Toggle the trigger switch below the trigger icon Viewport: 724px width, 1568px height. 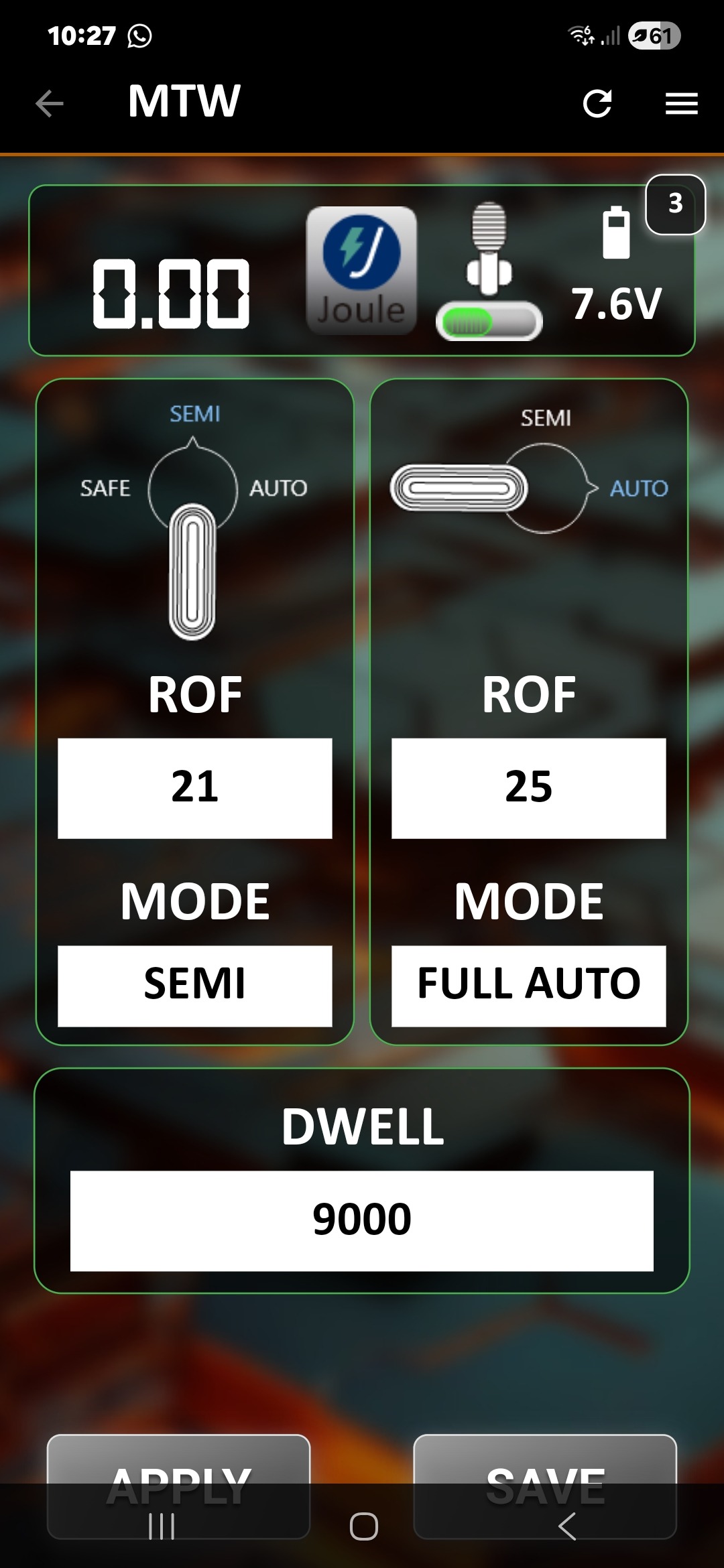pyautogui.click(x=489, y=322)
